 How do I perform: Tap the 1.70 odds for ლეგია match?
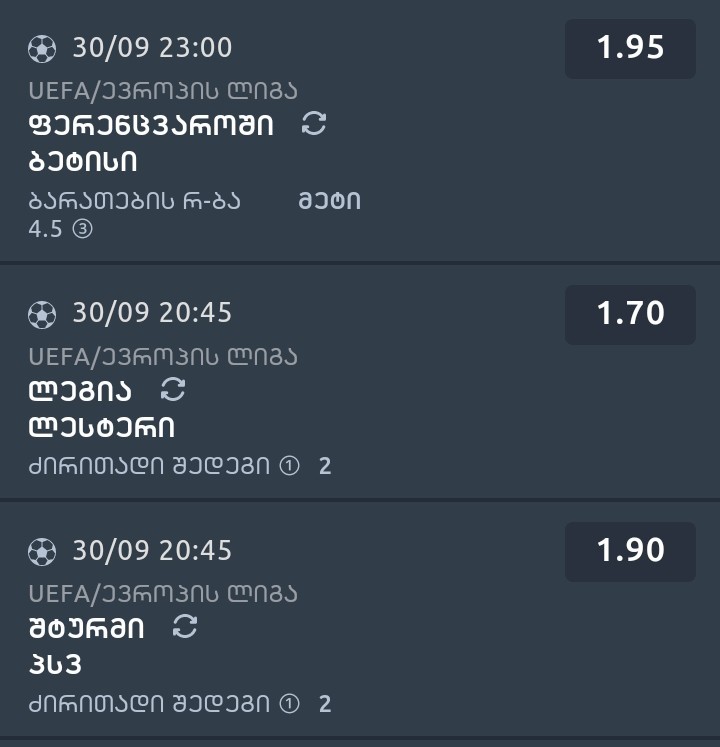[x=630, y=314]
